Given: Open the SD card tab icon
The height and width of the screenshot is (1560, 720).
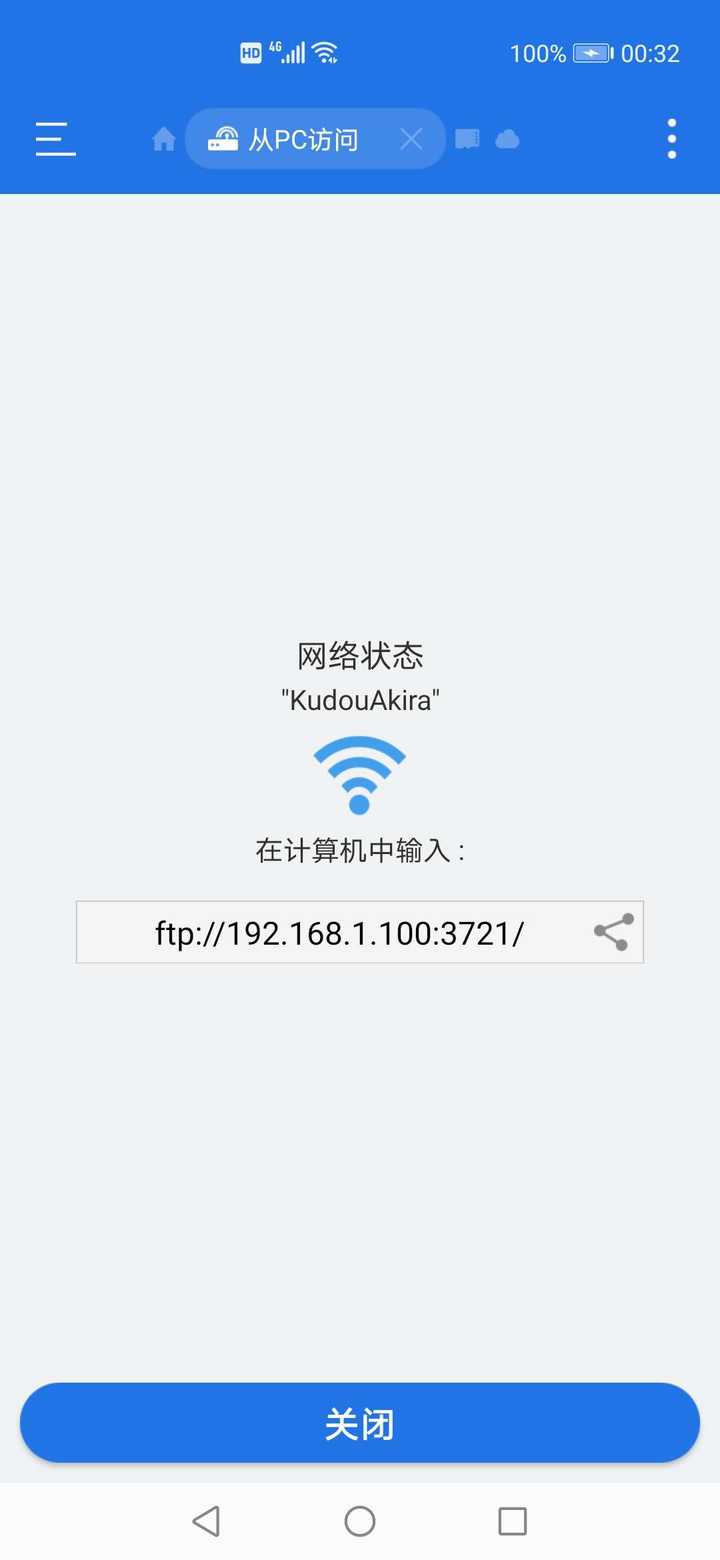Looking at the screenshot, I should pos(467,139).
